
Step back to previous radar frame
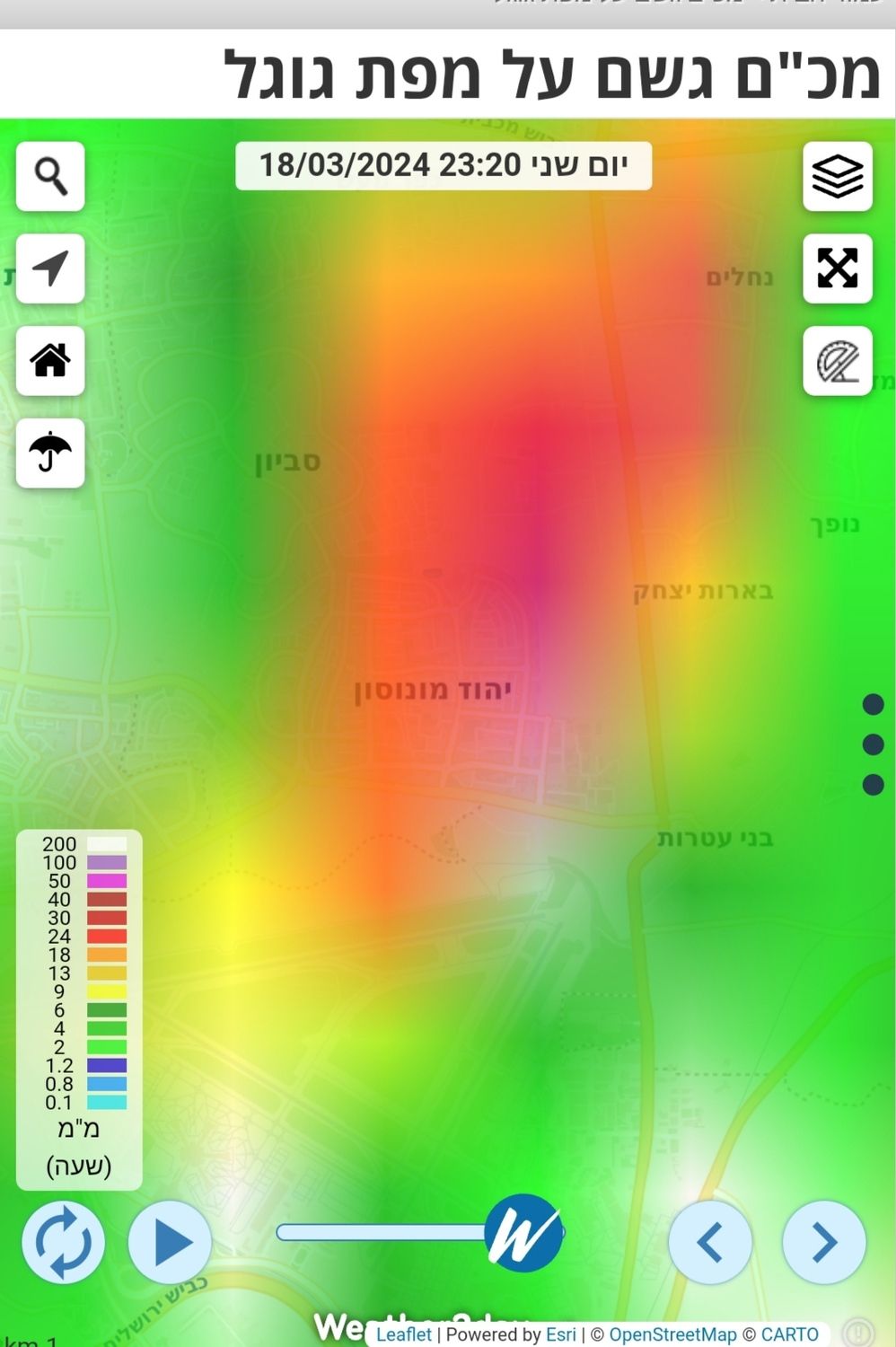(x=710, y=1242)
